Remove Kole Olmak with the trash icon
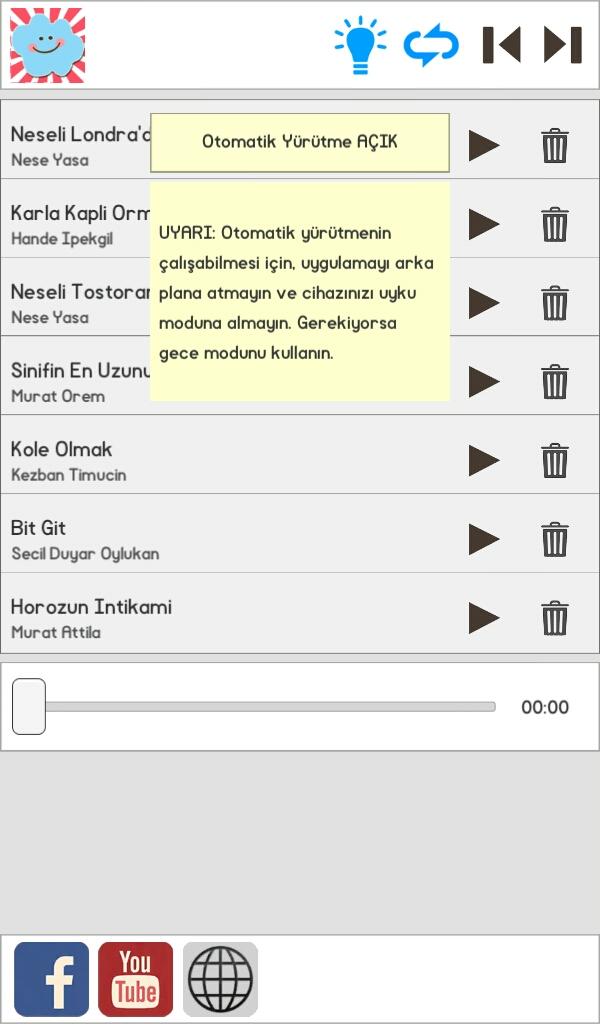This screenshot has height=1024, width=600. point(554,461)
